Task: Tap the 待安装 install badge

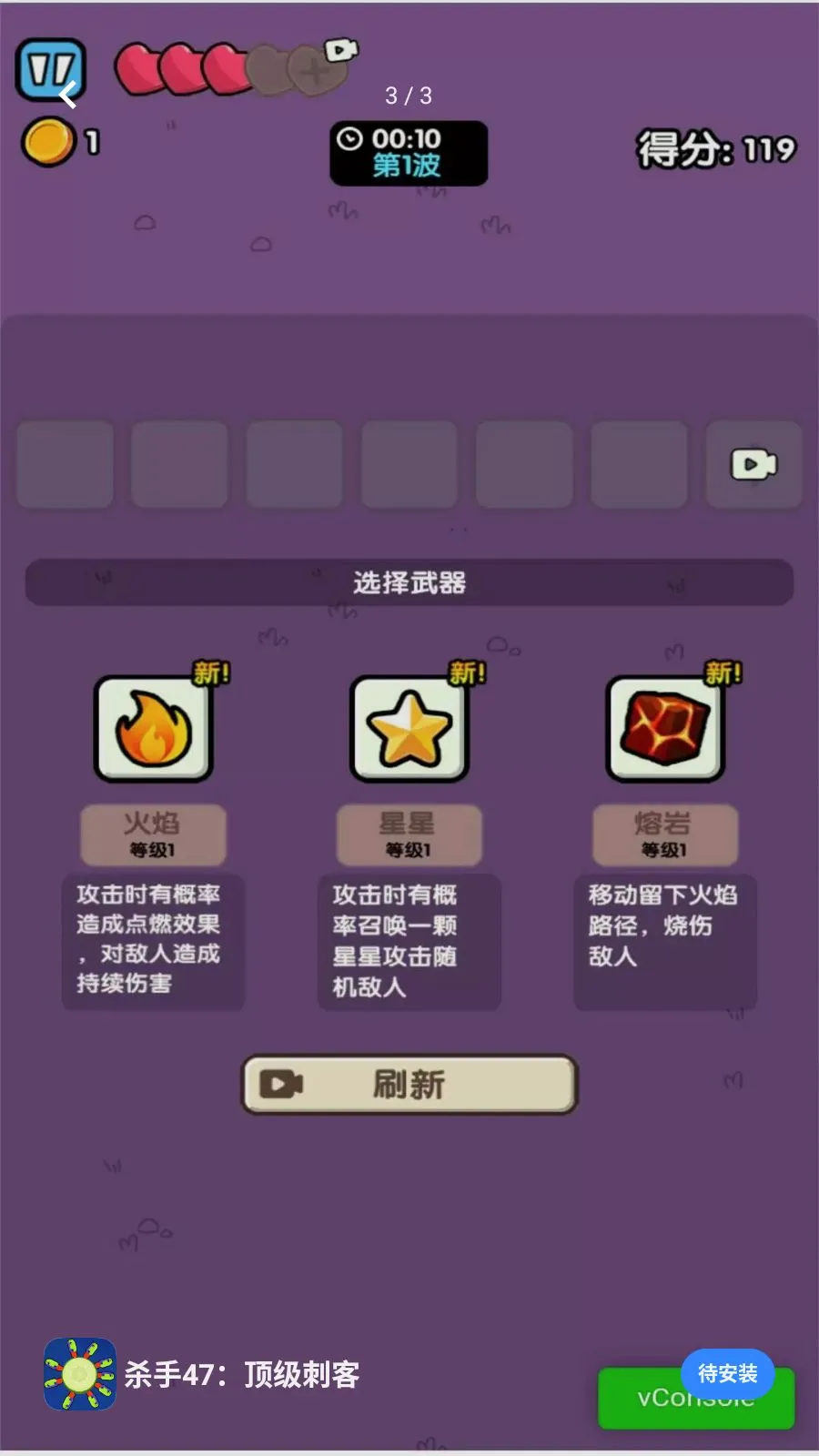Action: click(727, 1373)
